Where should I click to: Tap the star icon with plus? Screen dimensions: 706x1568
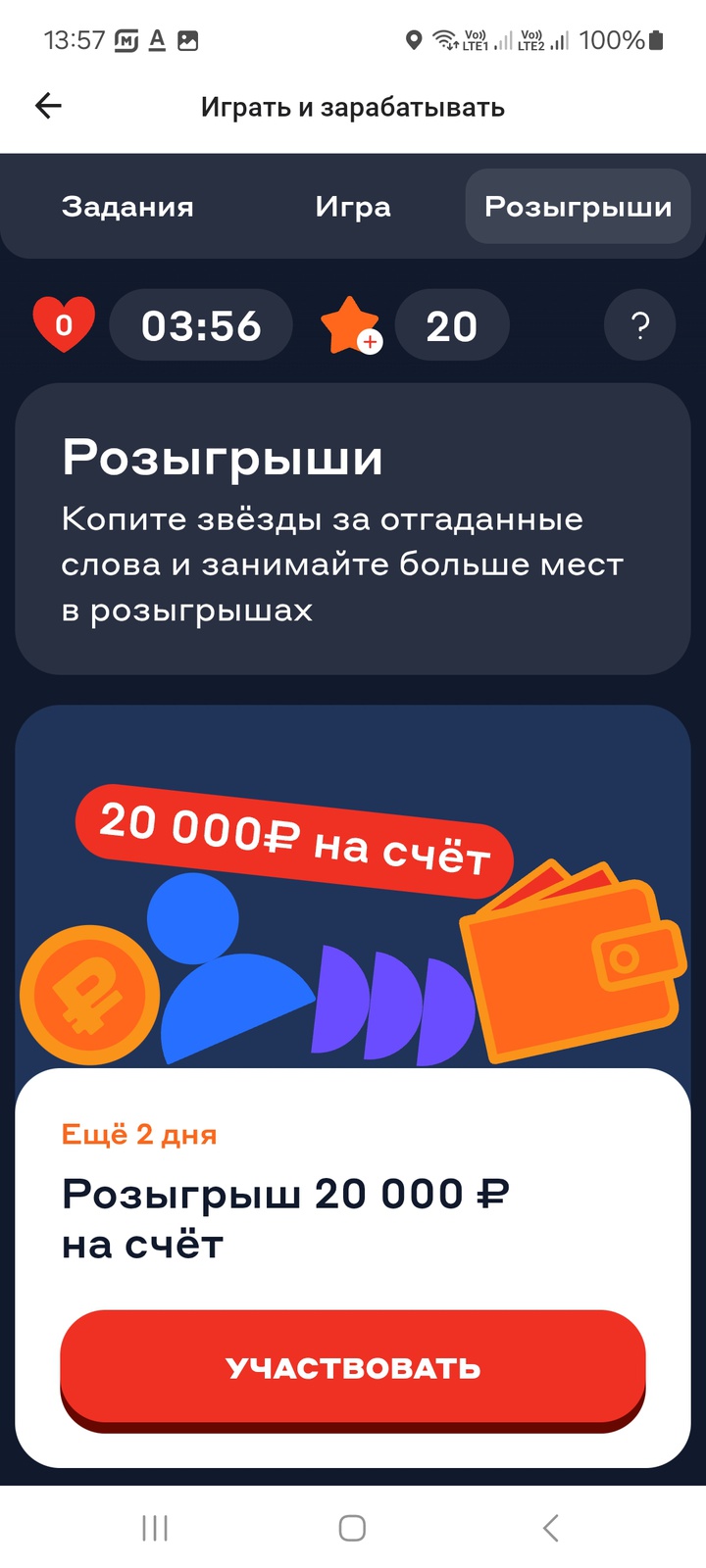tap(351, 326)
